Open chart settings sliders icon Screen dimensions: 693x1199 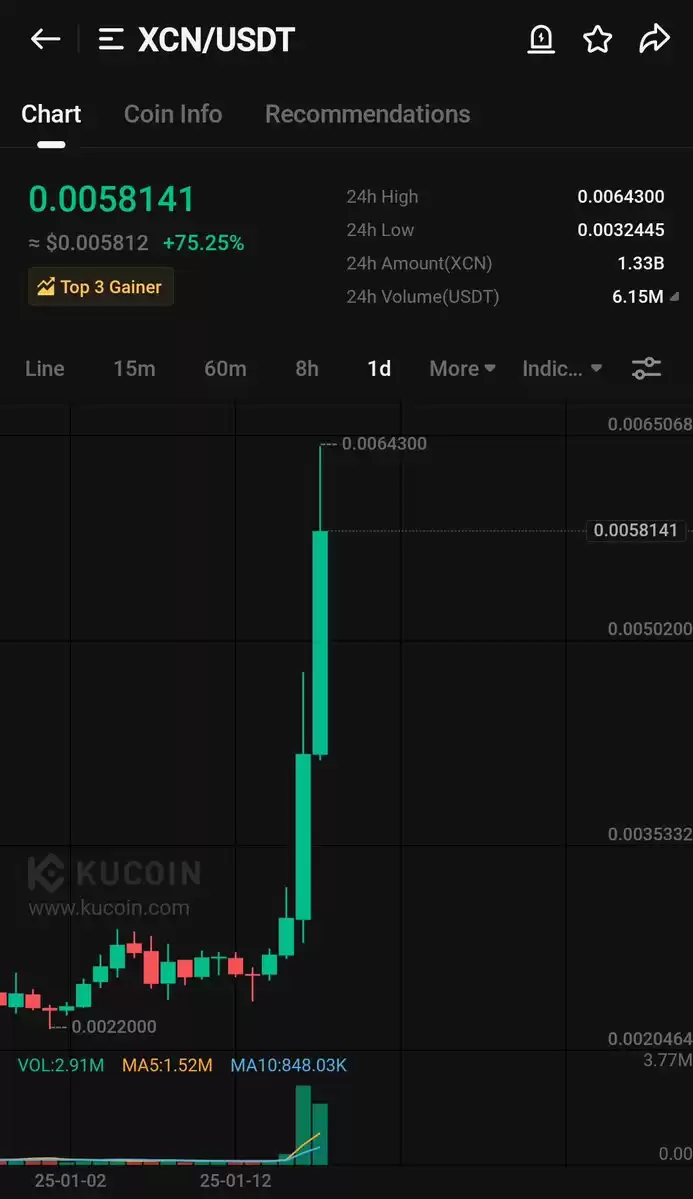[x=646, y=369]
